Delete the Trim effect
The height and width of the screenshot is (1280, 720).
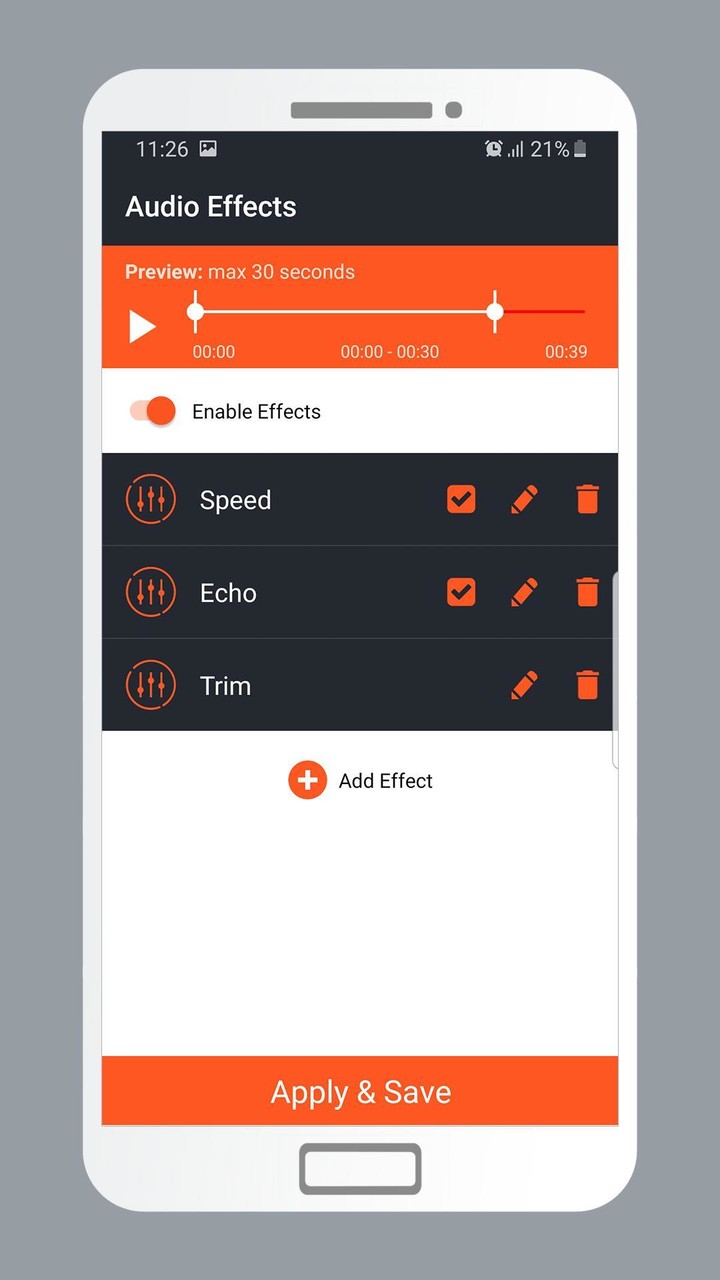pos(587,685)
